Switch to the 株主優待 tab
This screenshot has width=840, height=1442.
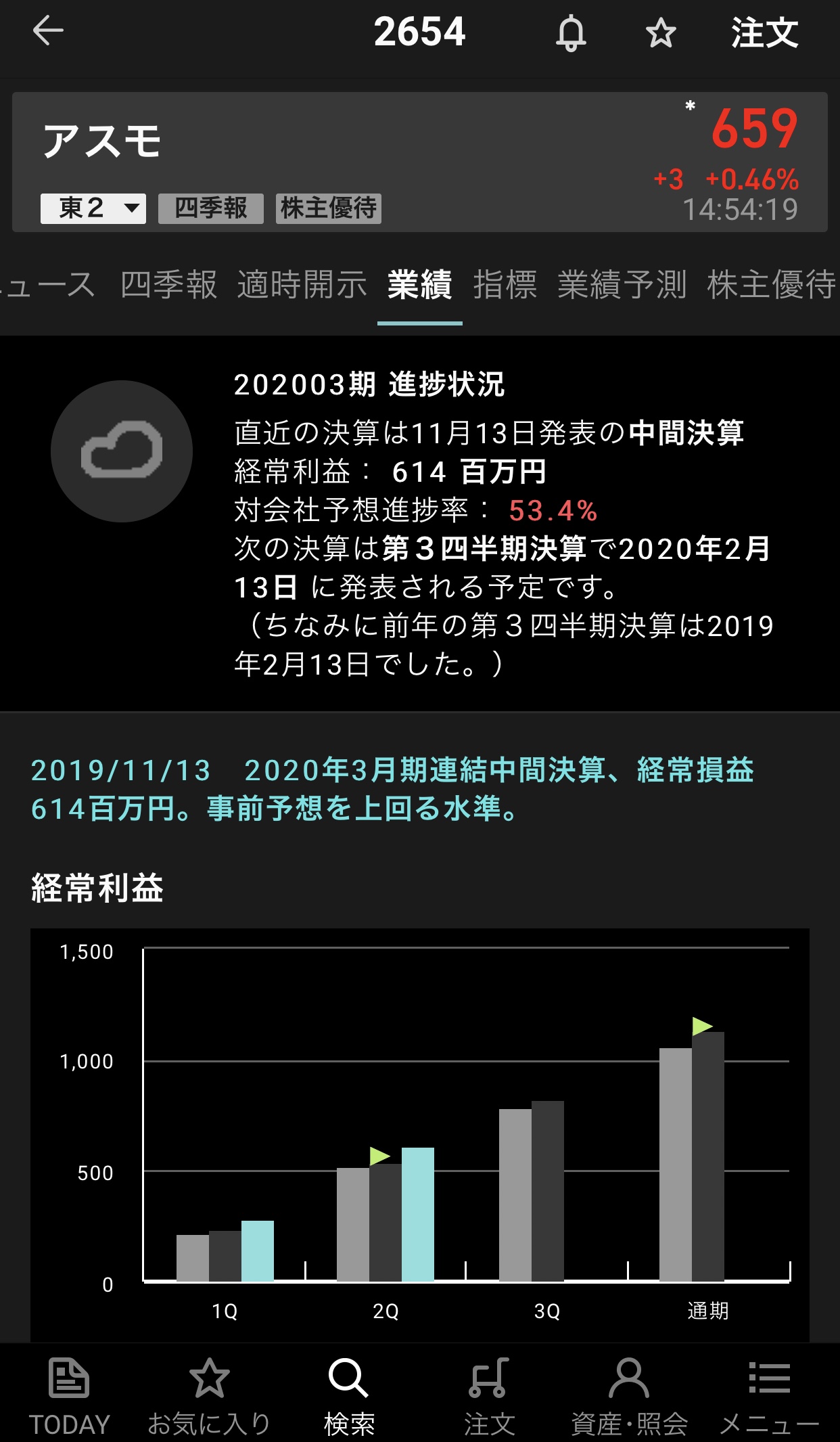(771, 284)
